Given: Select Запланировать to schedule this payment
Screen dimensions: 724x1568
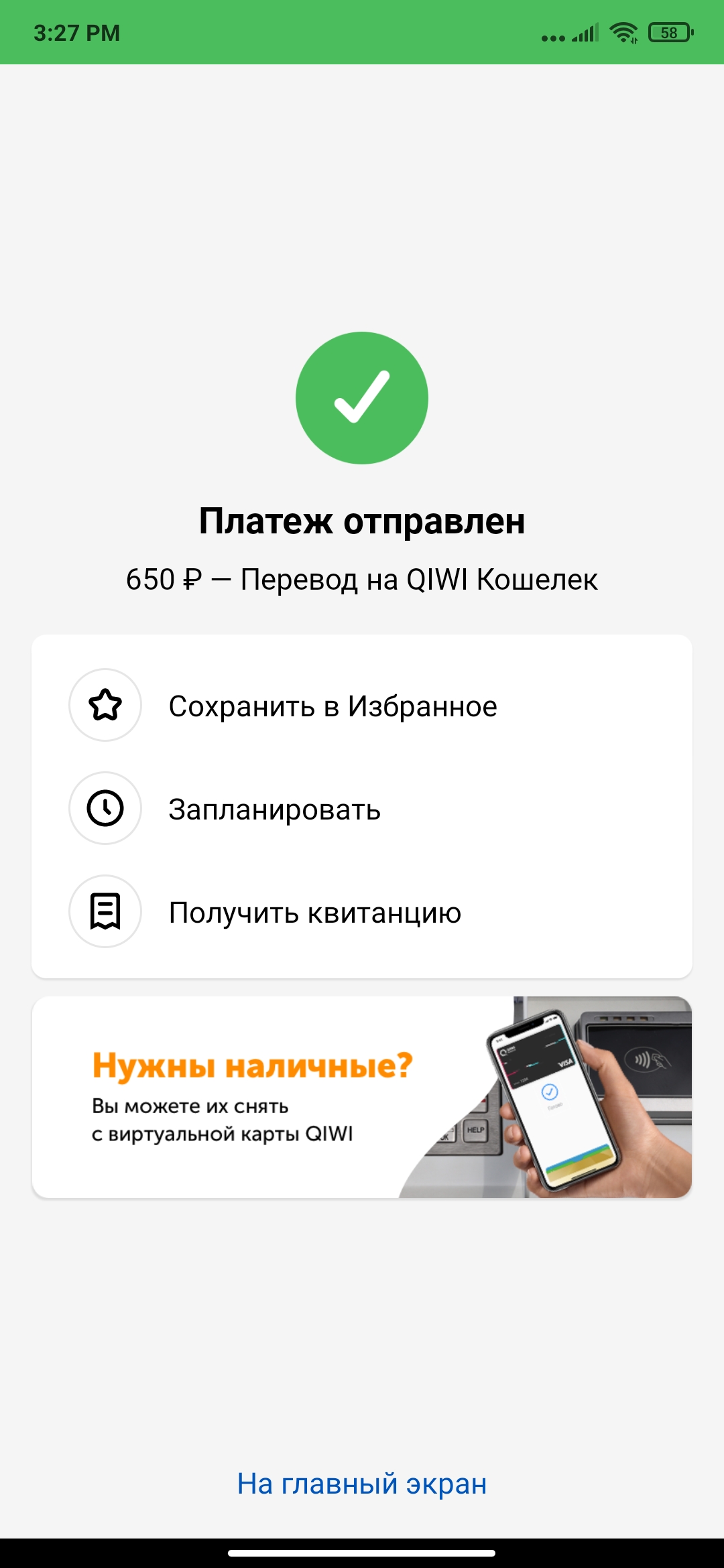Looking at the screenshot, I should tap(362, 809).
